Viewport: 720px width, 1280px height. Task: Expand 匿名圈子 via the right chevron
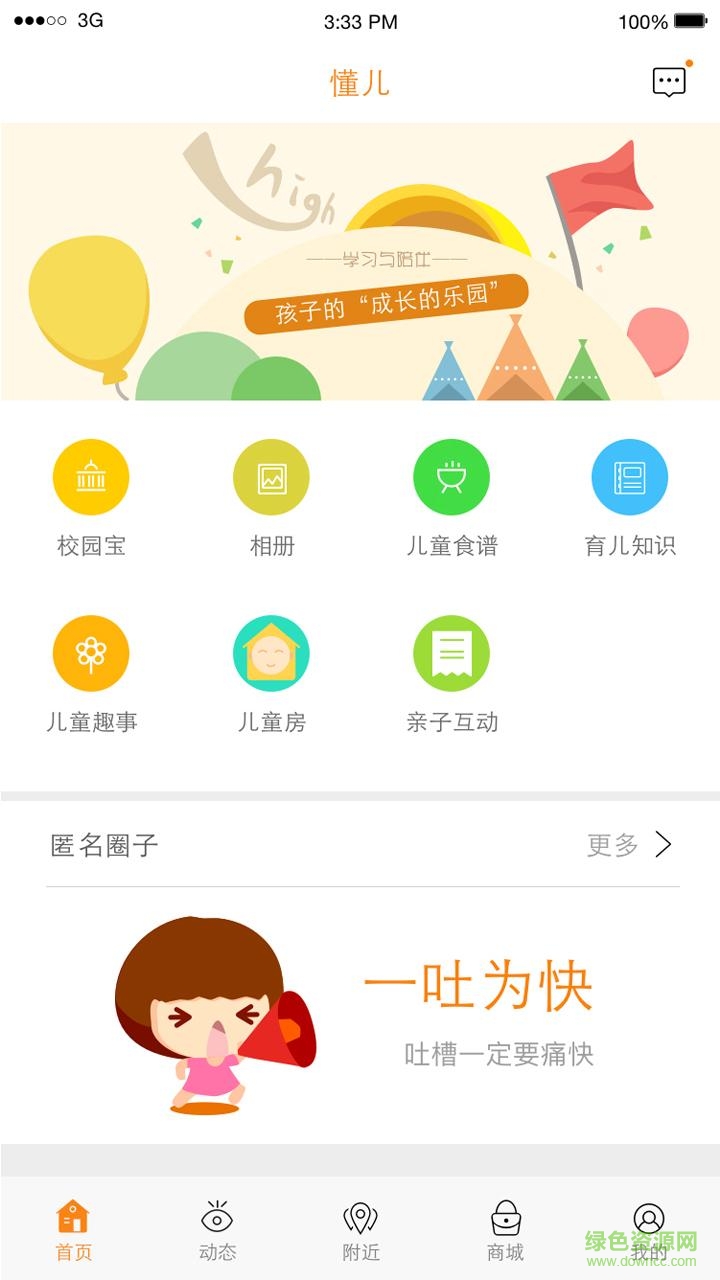click(x=663, y=843)
